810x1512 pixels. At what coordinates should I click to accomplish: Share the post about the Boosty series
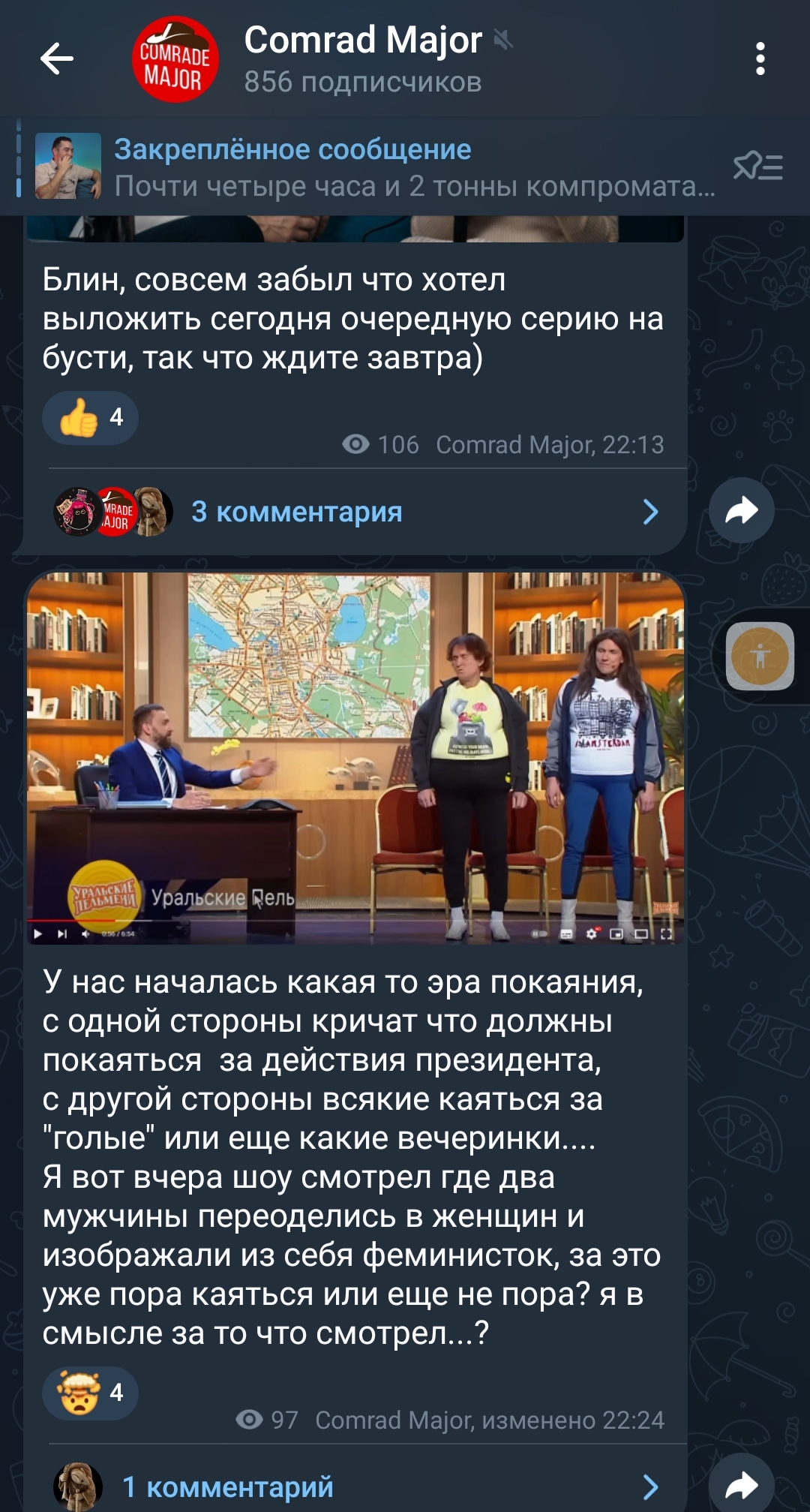tap(742, 510)
